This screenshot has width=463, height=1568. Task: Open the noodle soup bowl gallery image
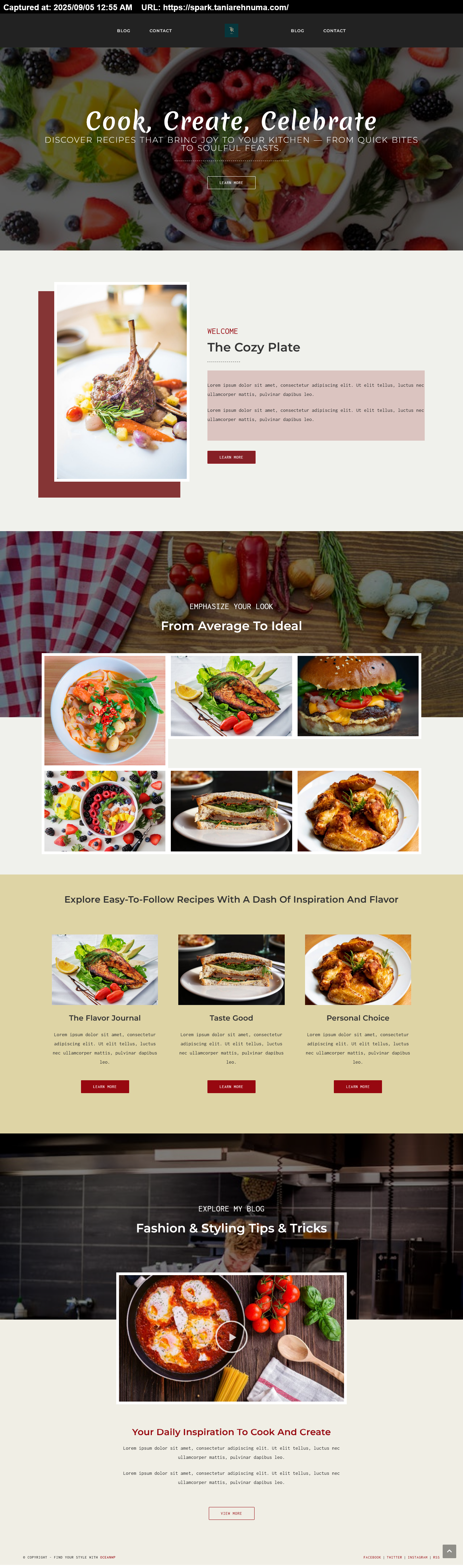tap(105, 710)
